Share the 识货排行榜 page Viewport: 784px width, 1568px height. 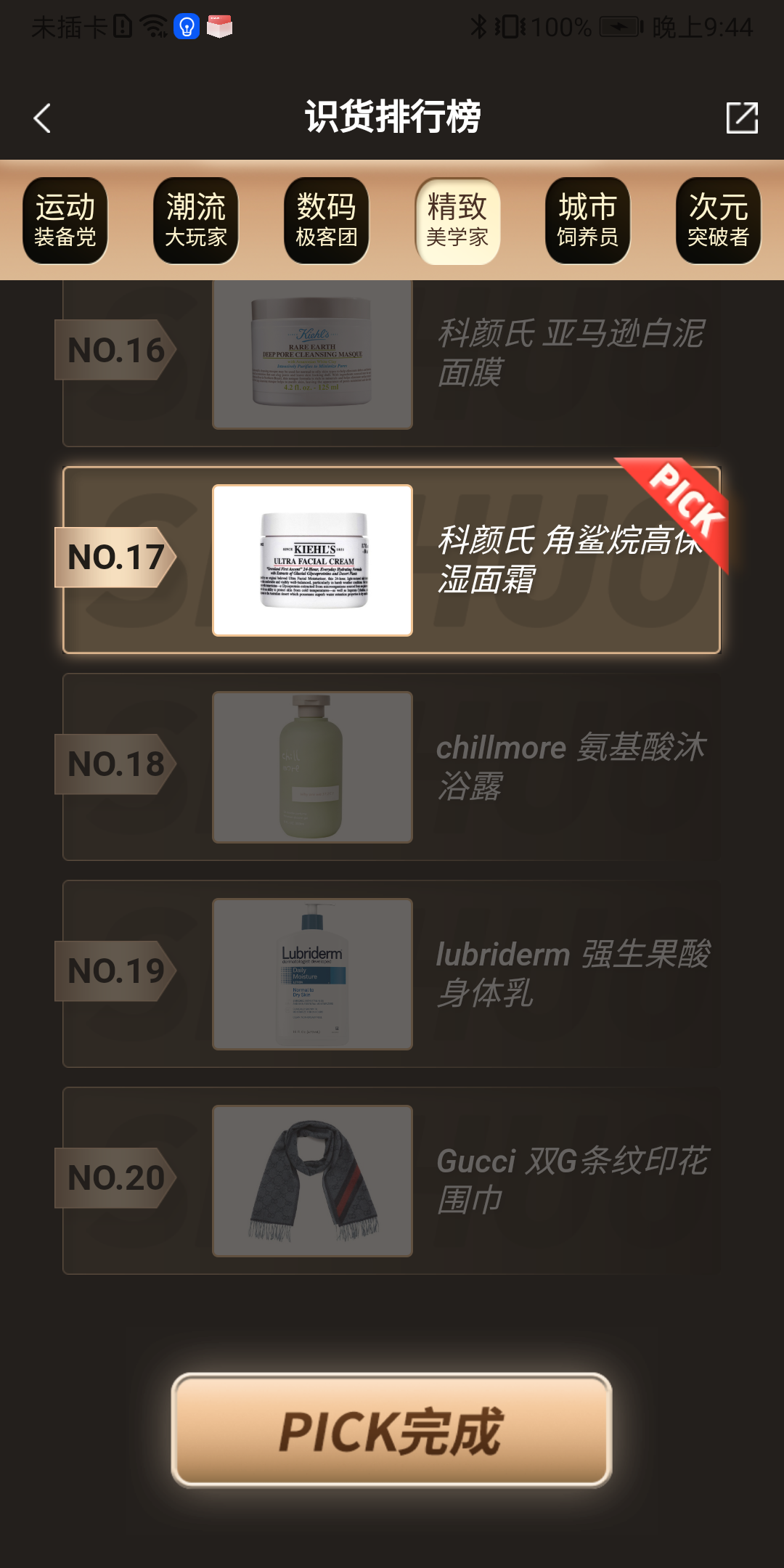click(742, 118)
